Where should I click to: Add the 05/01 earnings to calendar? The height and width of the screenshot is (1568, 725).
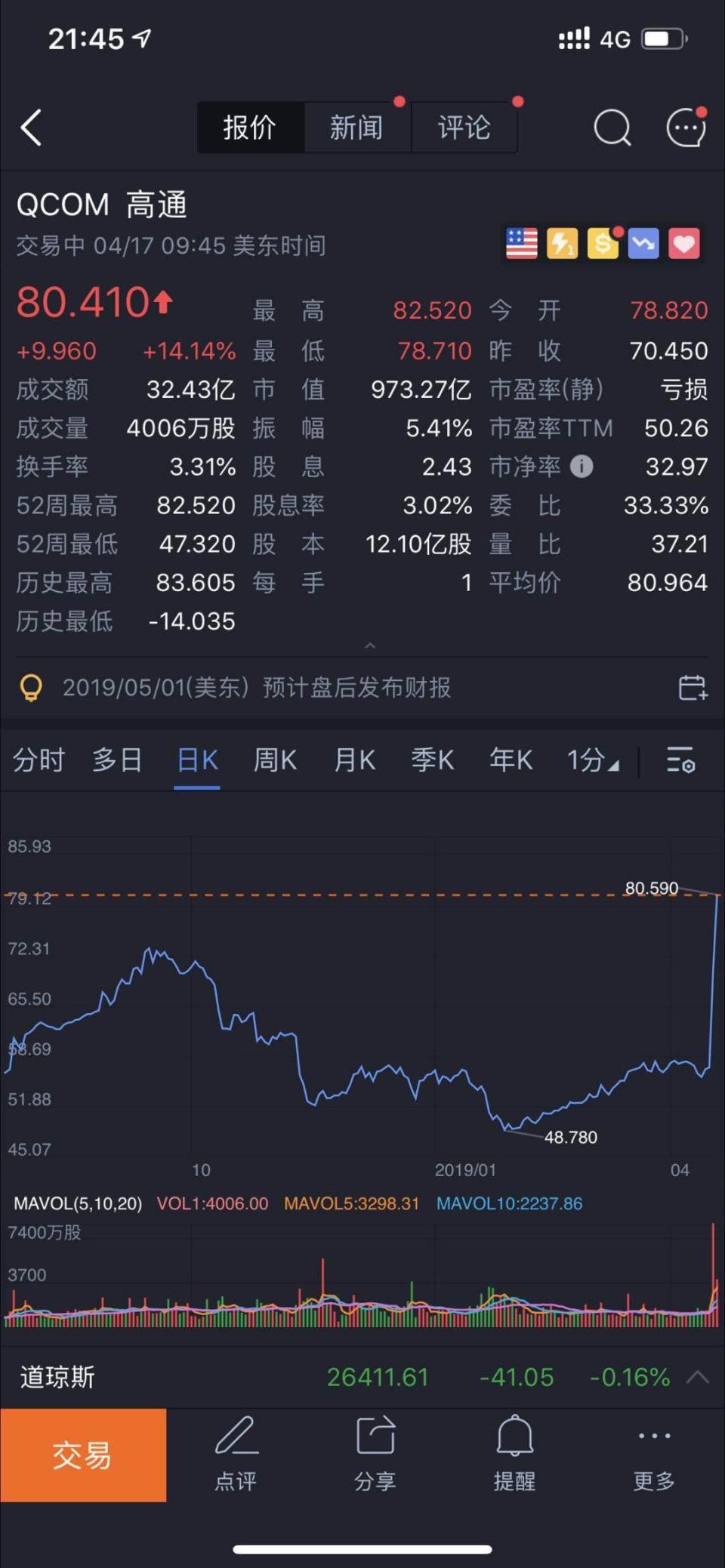pos(693,688)
